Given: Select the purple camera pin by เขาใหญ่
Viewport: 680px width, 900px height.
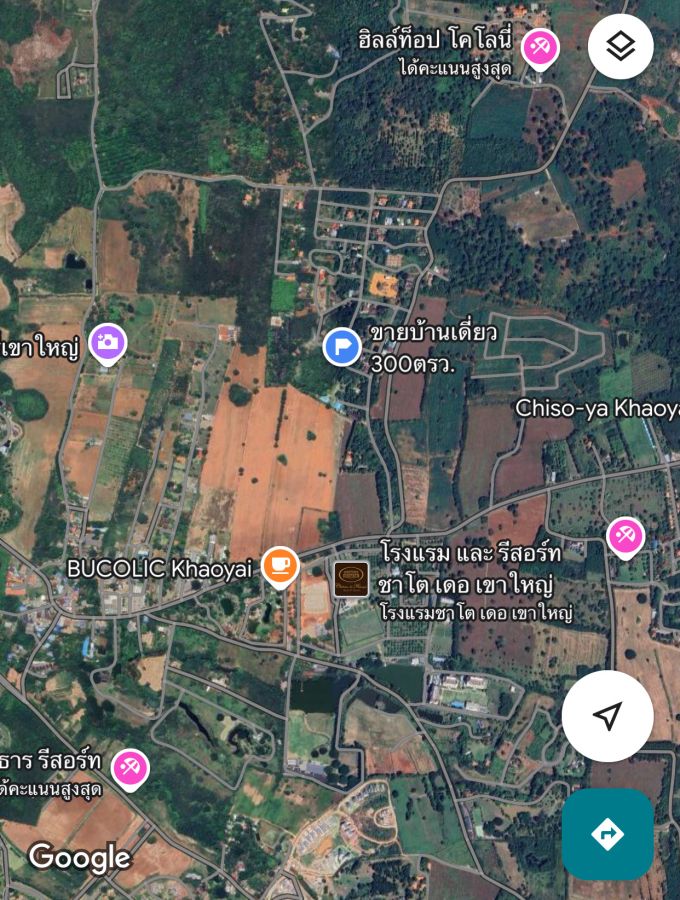Looking at the screenshot, I should coord(108,343).
